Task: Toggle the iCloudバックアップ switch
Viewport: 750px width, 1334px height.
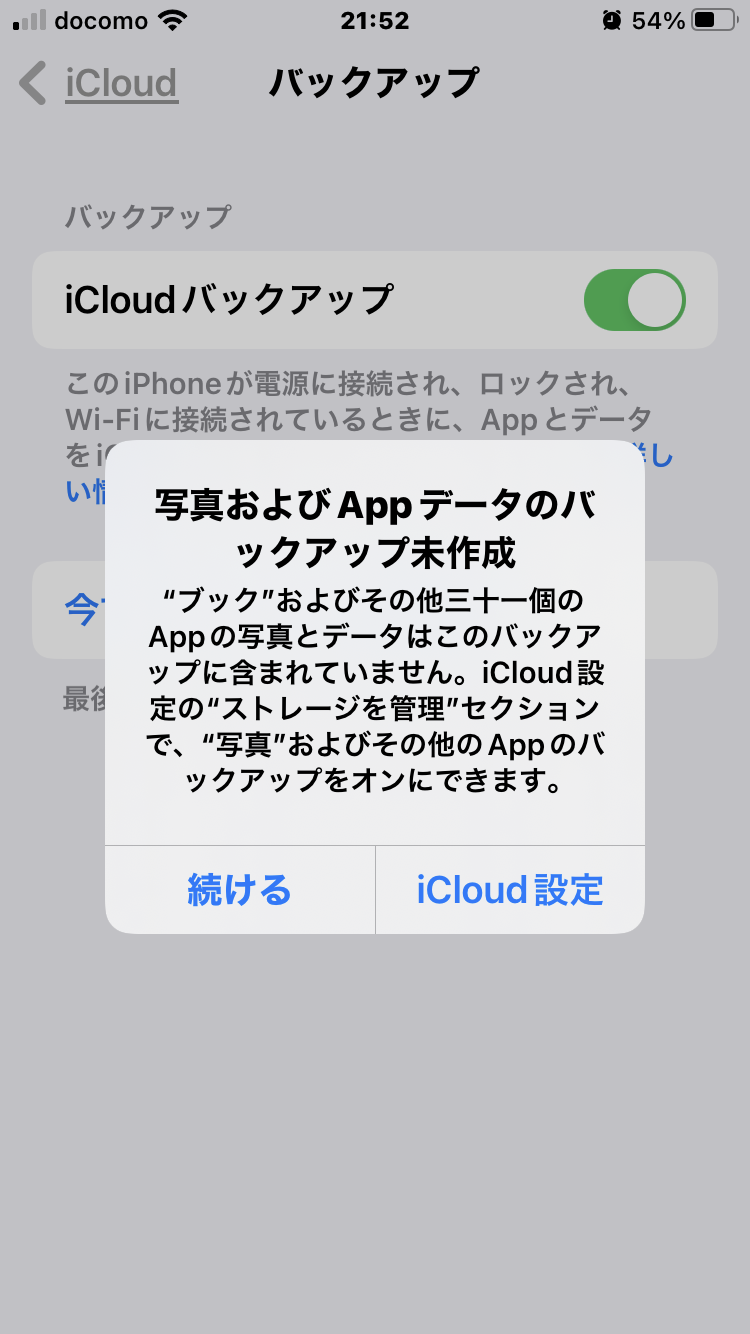Action: pyautogui.click(x=634, y=300)
